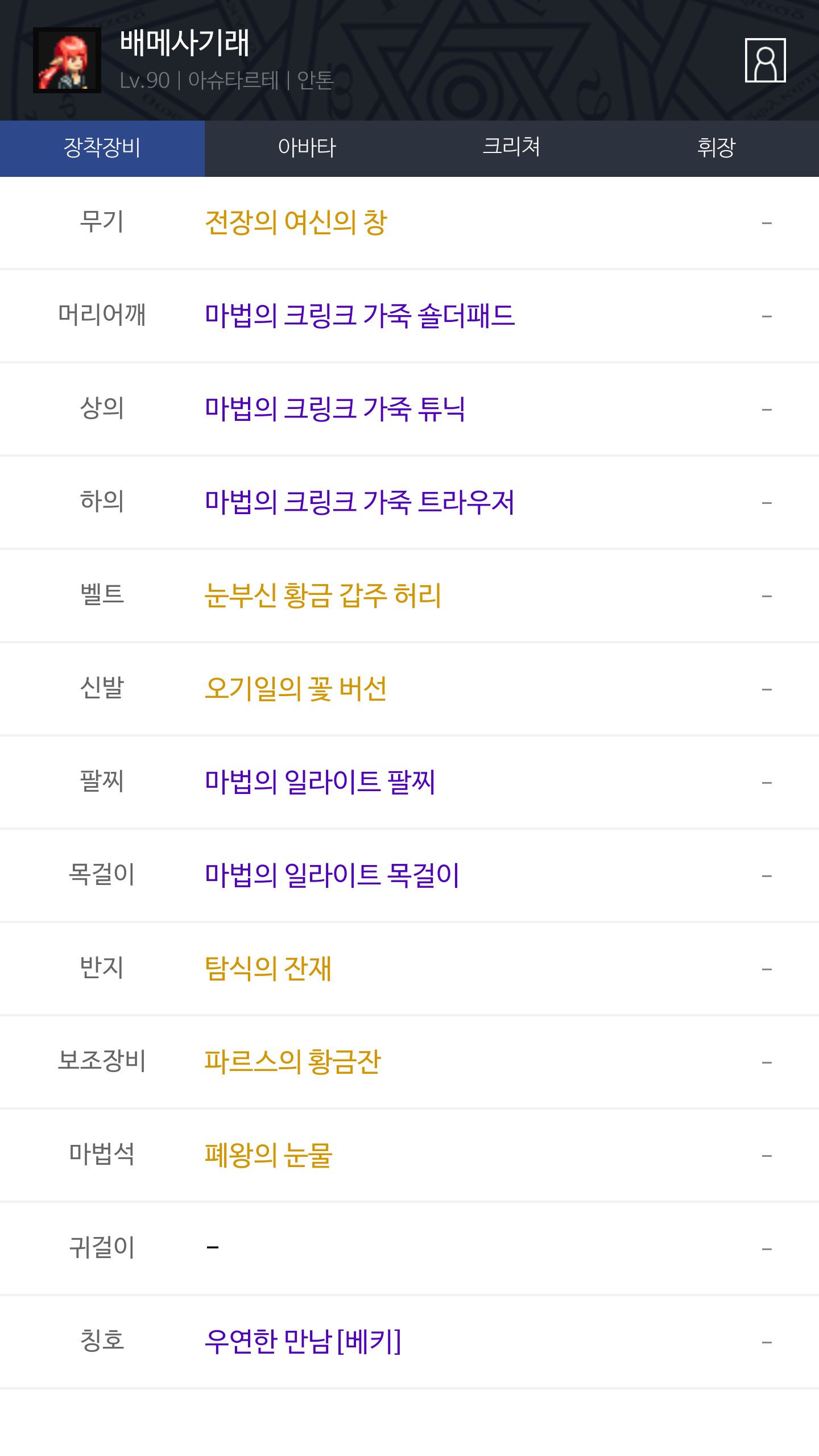Image resolution: width=819 pixels, height=1456 pixels.
Task: Open shoes item 오기일의 꽃 버선
Action: point(296,689)
